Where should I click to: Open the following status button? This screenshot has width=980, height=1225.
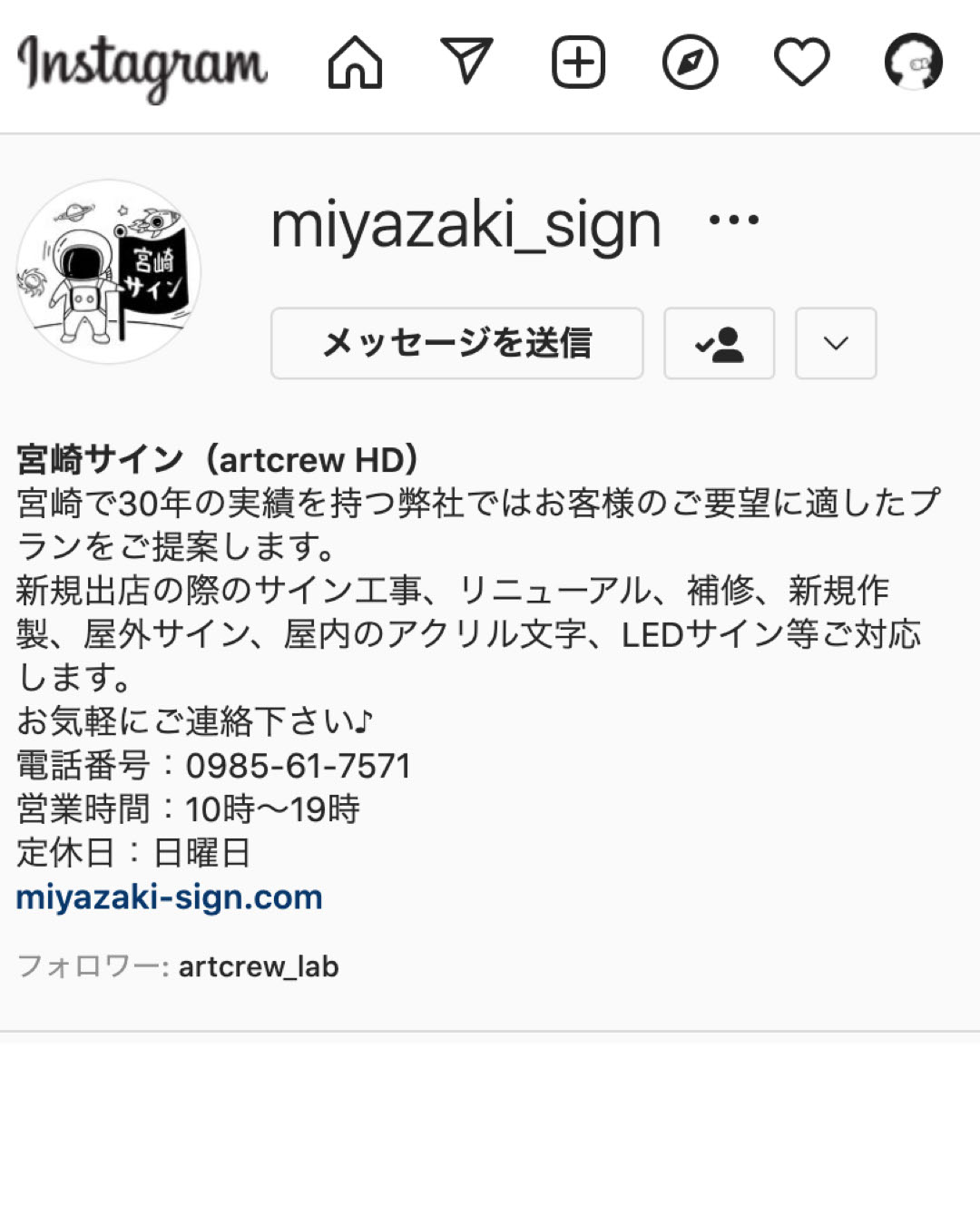(x=719, y=343)
